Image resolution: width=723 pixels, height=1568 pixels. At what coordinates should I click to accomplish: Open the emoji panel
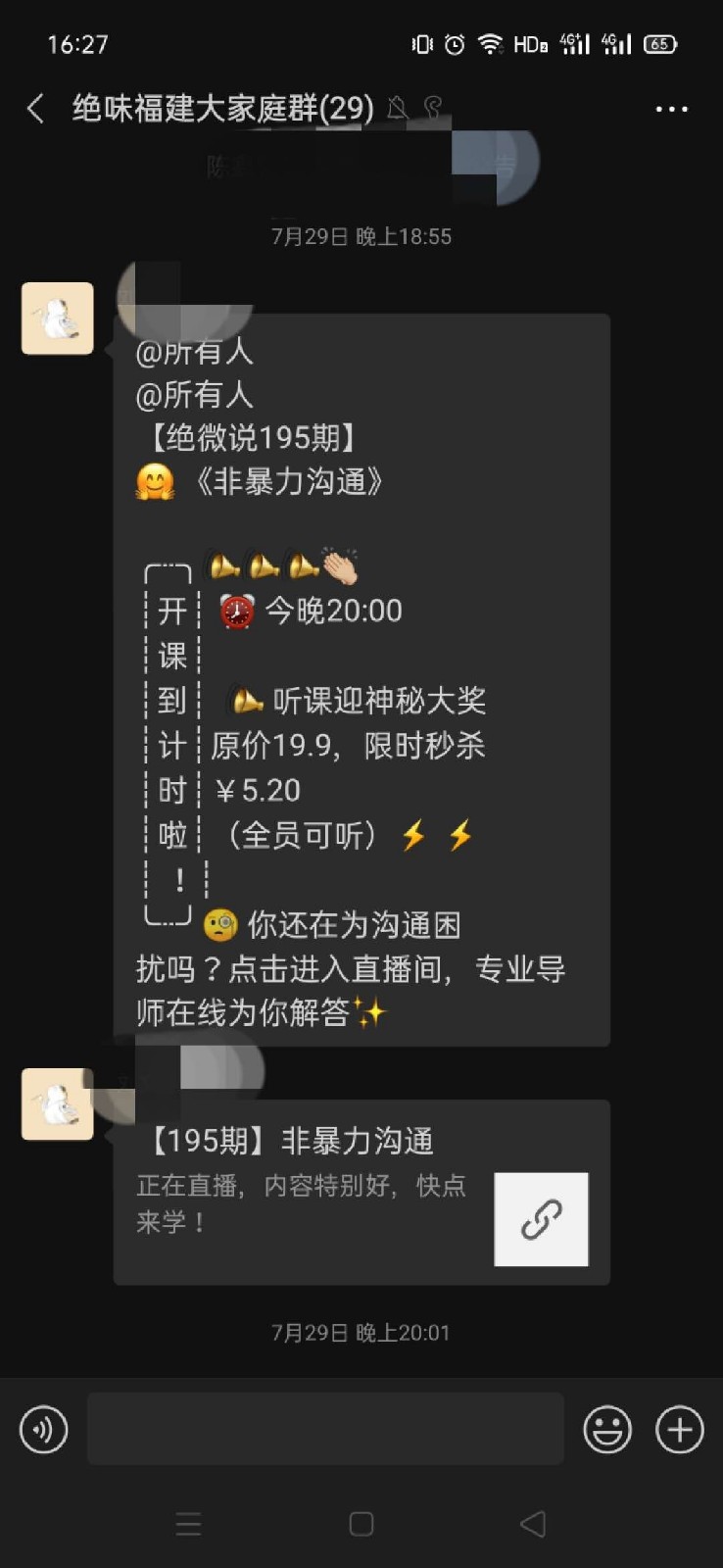pyautogui.click(x=606, y=1430)
